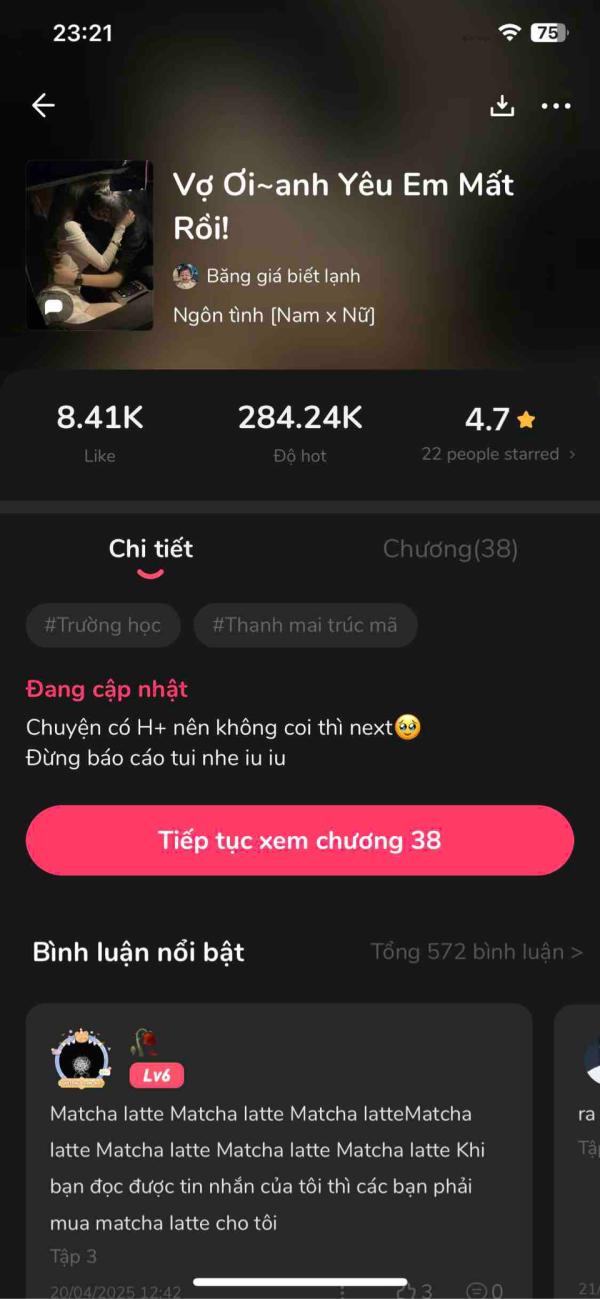Continue reading with Tiếp tục xem chương 38
Screen dimensions: 600x1299
[x=300, y=840]
